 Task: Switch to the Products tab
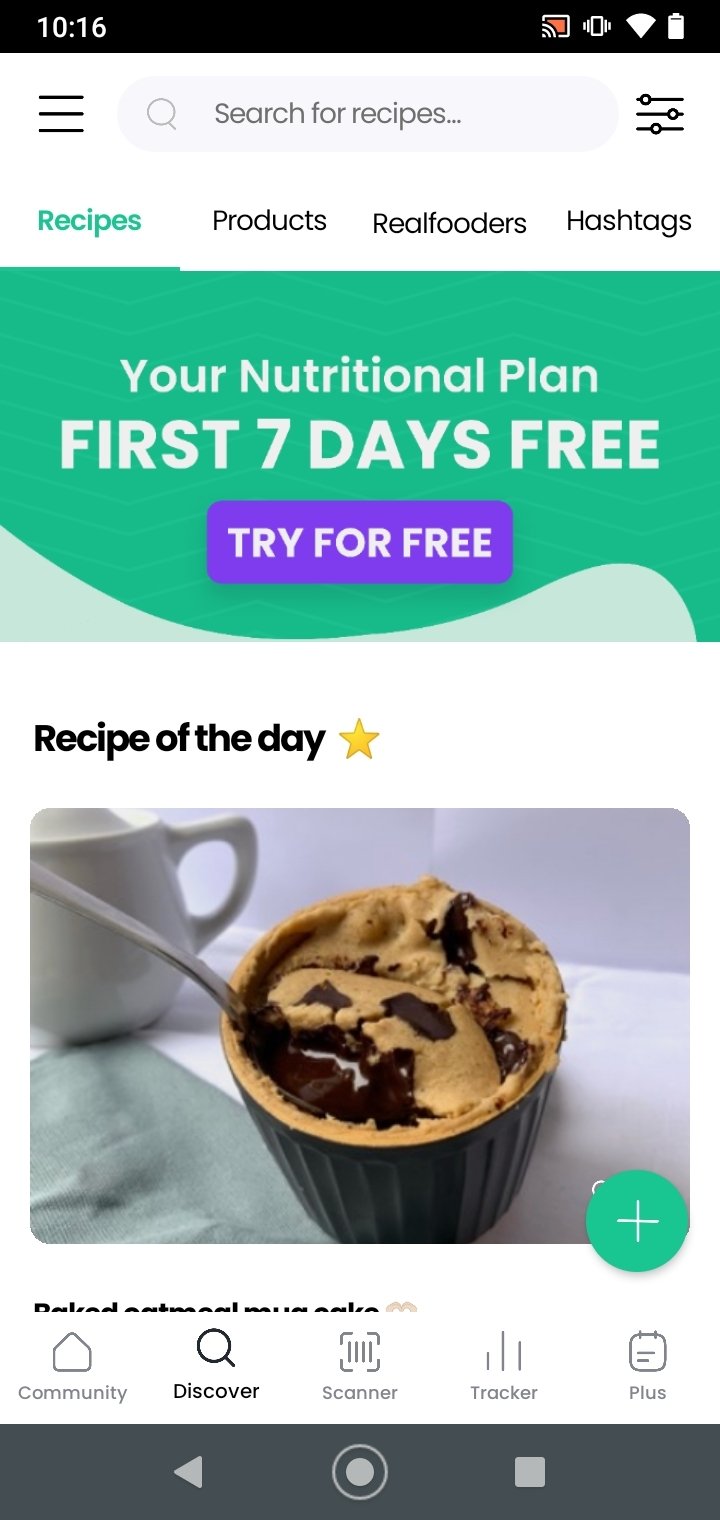coord(269,221)
